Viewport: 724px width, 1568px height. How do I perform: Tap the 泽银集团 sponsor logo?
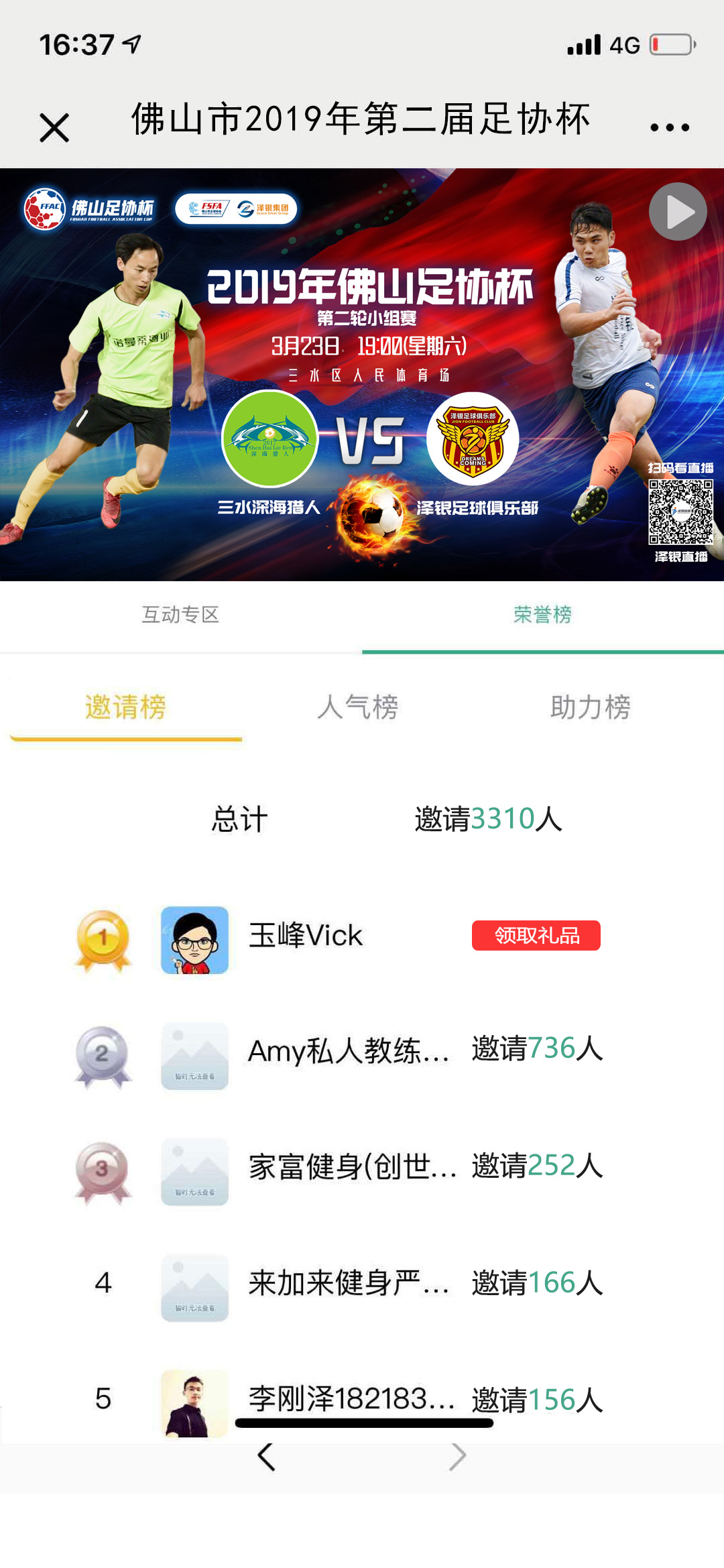[265, 208]
